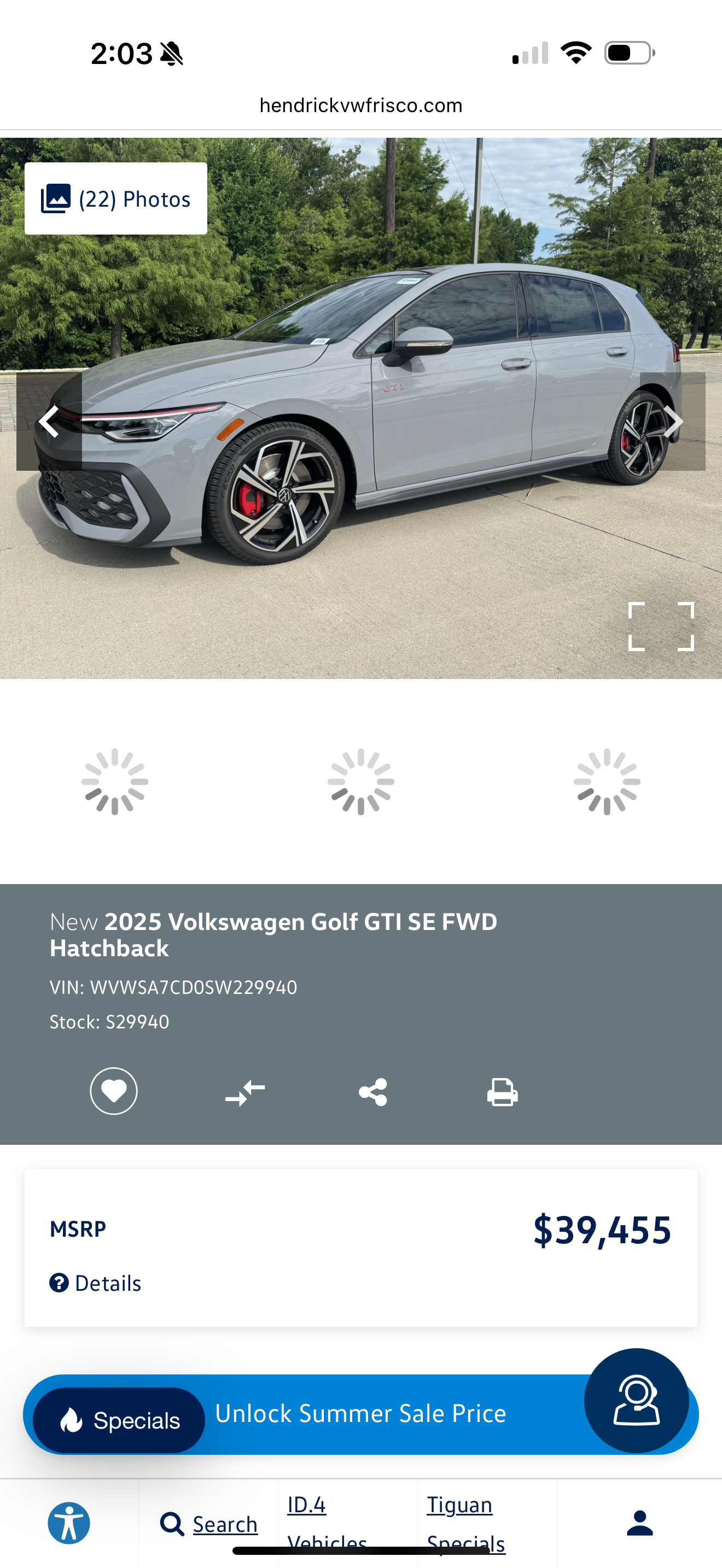Share this Golf GTI listing
722x1568 pixels.
373,1092
